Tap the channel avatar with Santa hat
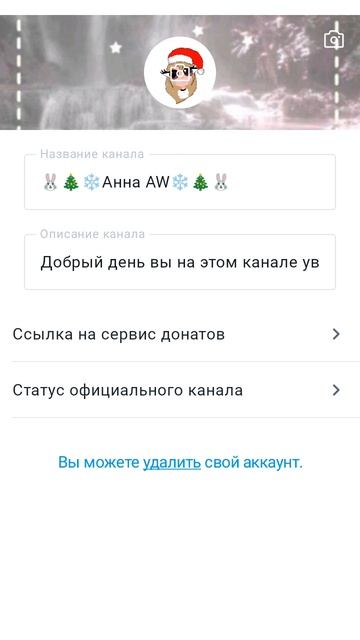 (x=180, y=72)
